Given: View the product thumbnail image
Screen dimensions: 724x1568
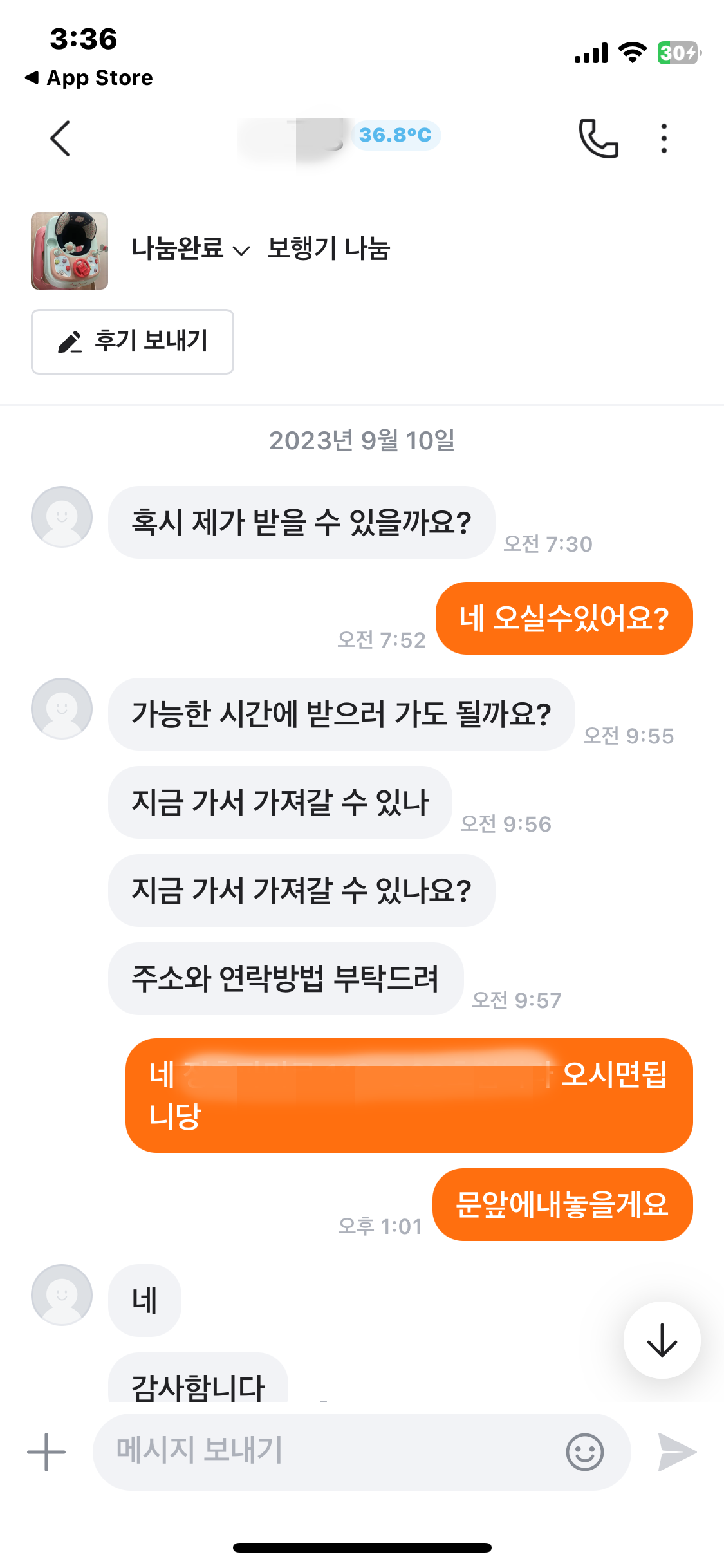Looking at the screenshot, I should coord(70,250).
